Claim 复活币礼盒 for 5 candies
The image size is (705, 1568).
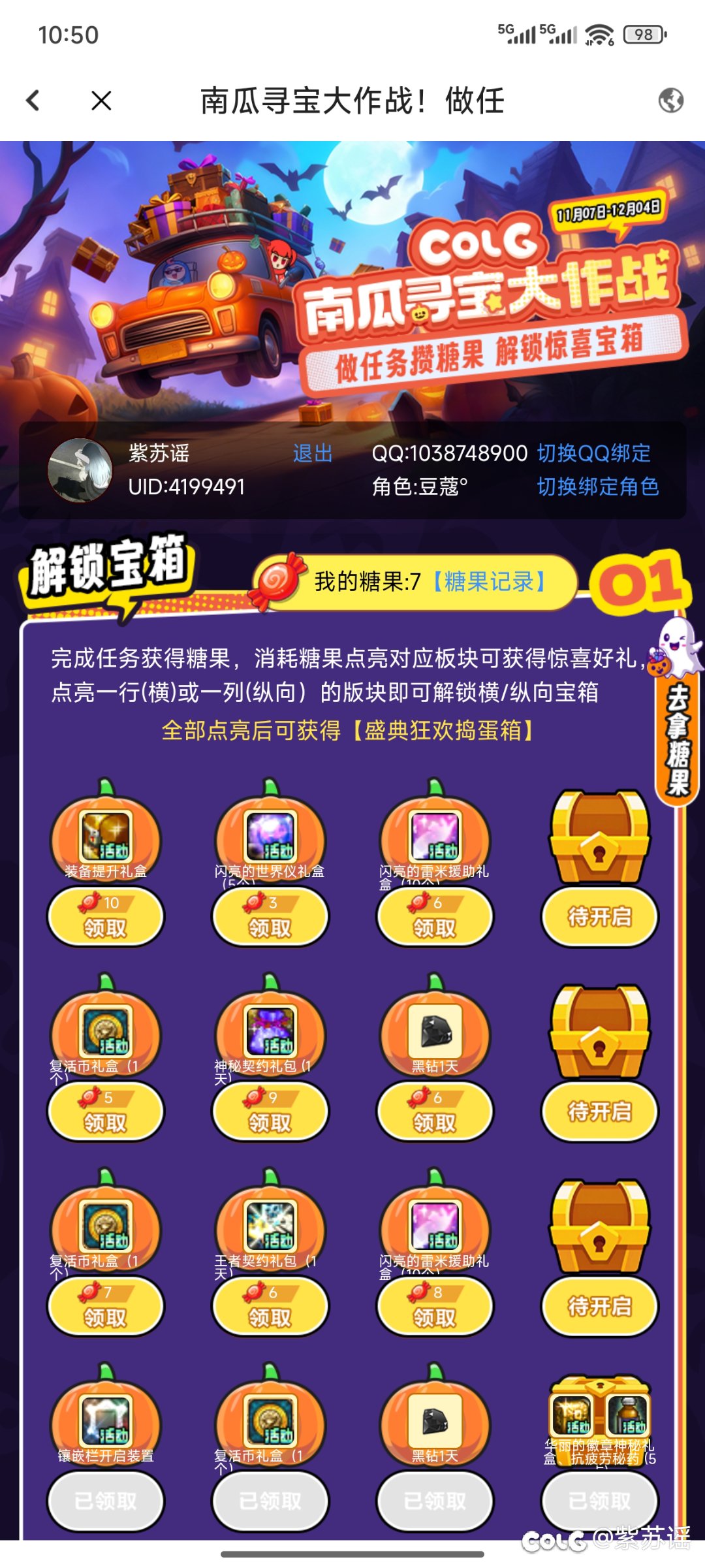click(x=105, y=1112)
